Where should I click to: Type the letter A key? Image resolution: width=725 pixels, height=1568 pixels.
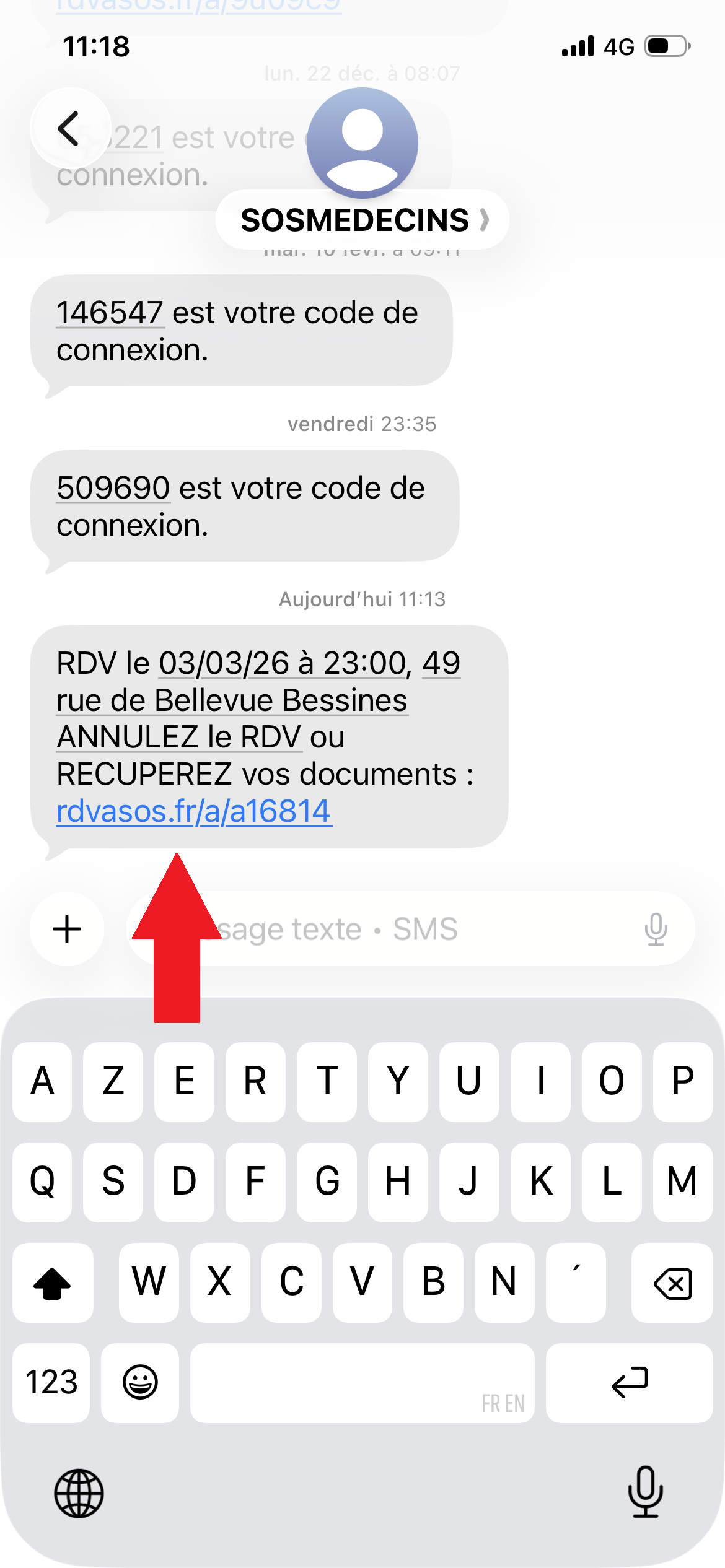click(x=42, y=1081)
